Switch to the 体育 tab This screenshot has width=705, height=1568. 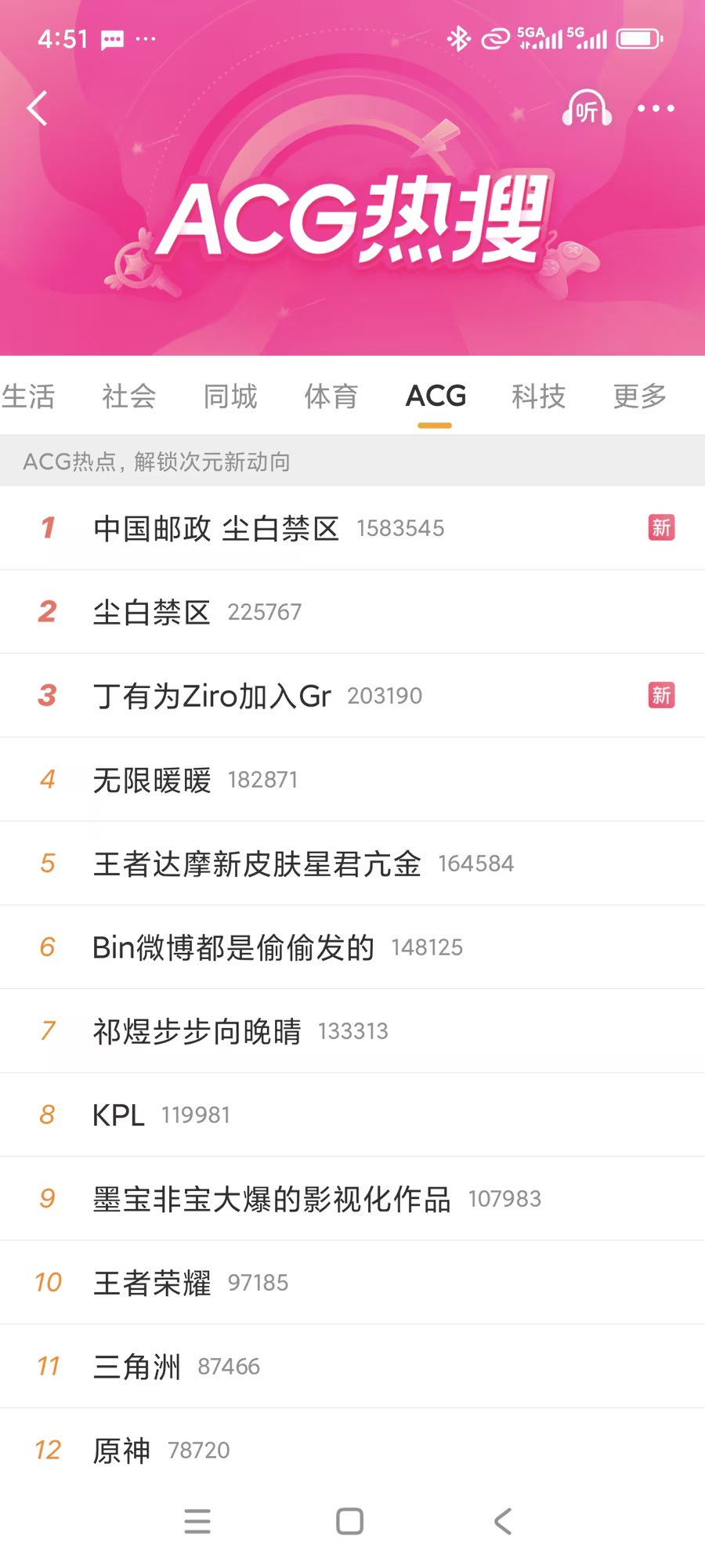(x=331, y=397)
